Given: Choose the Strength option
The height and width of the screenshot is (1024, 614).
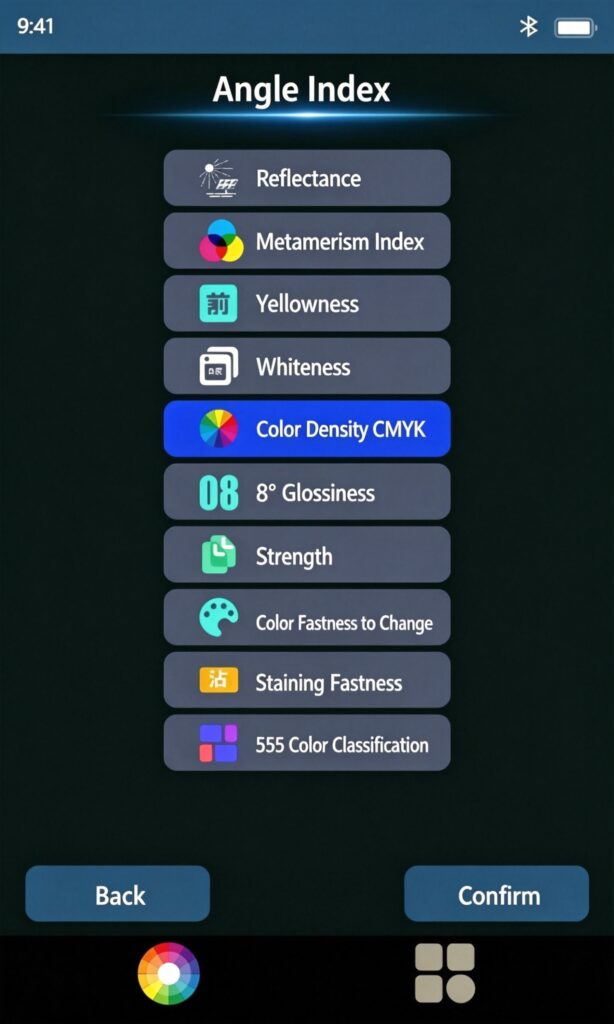Looking at the screenshot, I should pyautogui.click(x=307, y=554).
